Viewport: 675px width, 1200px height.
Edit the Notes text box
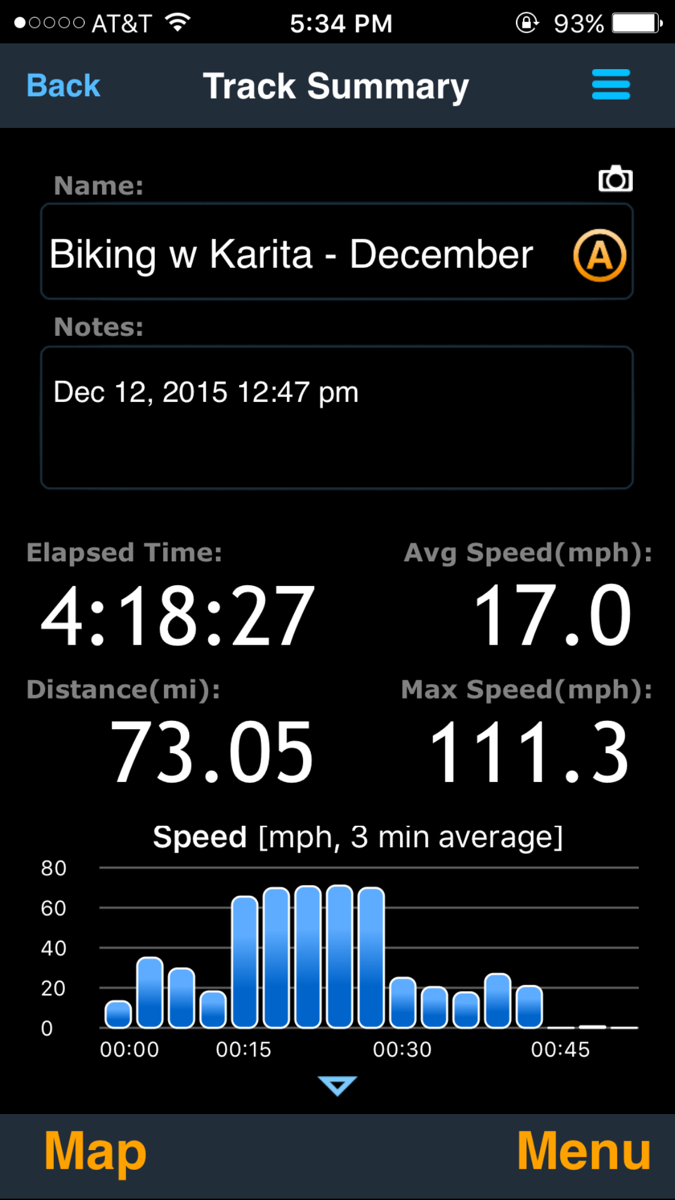[336, 418]
